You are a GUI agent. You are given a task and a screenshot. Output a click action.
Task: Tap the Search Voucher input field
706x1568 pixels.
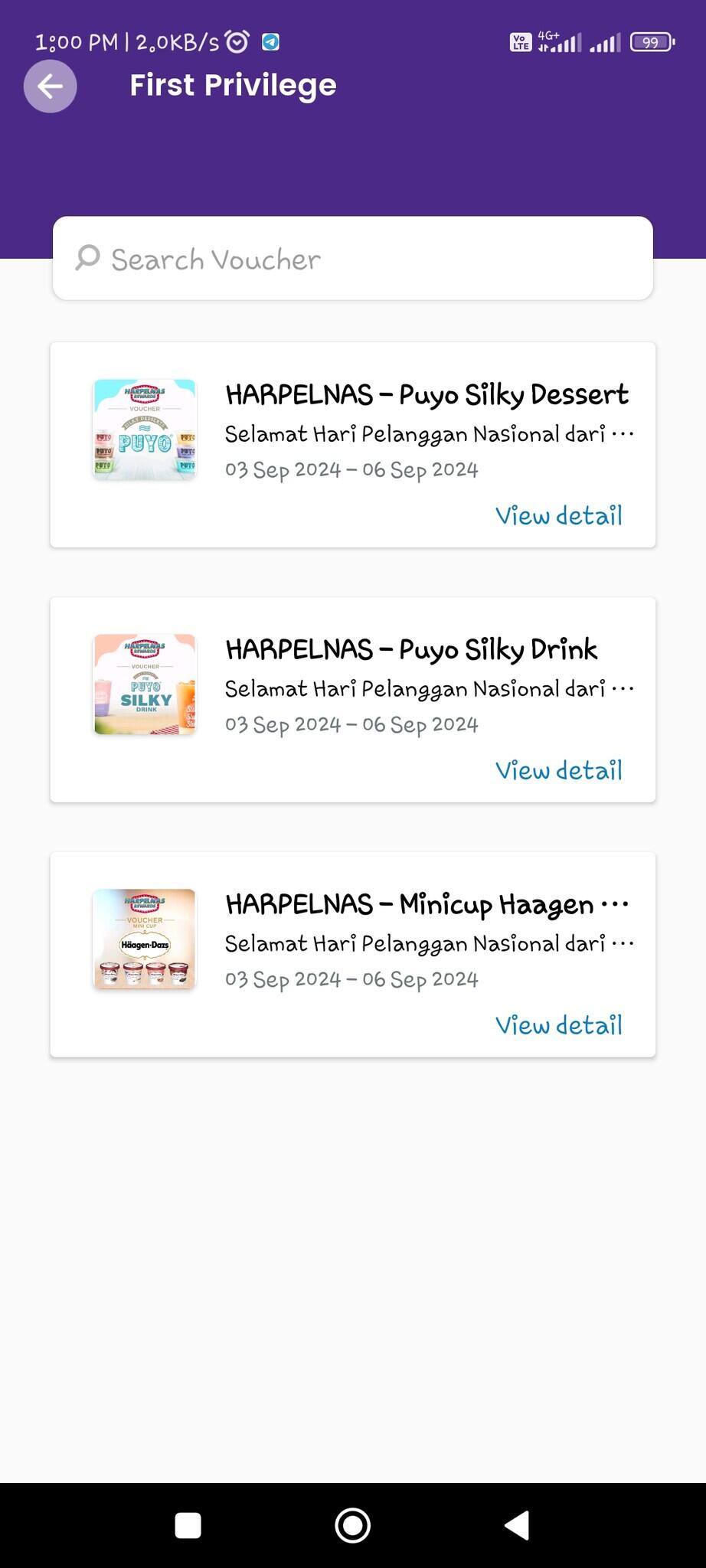tap(352, 258)
